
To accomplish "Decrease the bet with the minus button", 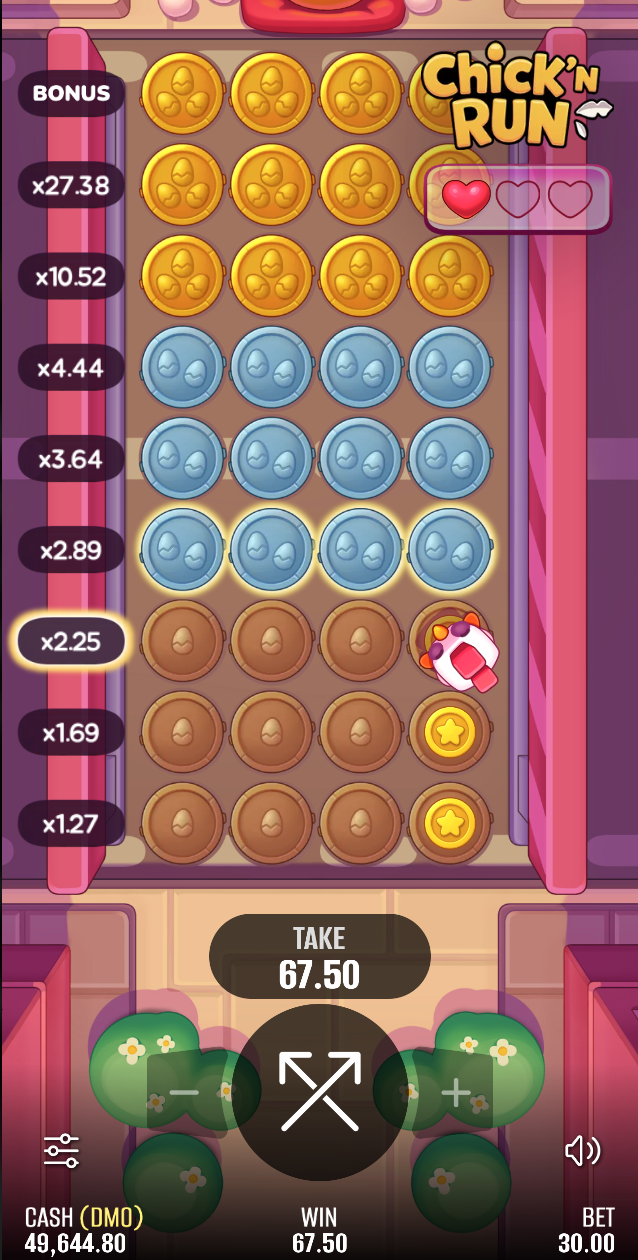I will 184,1093.
